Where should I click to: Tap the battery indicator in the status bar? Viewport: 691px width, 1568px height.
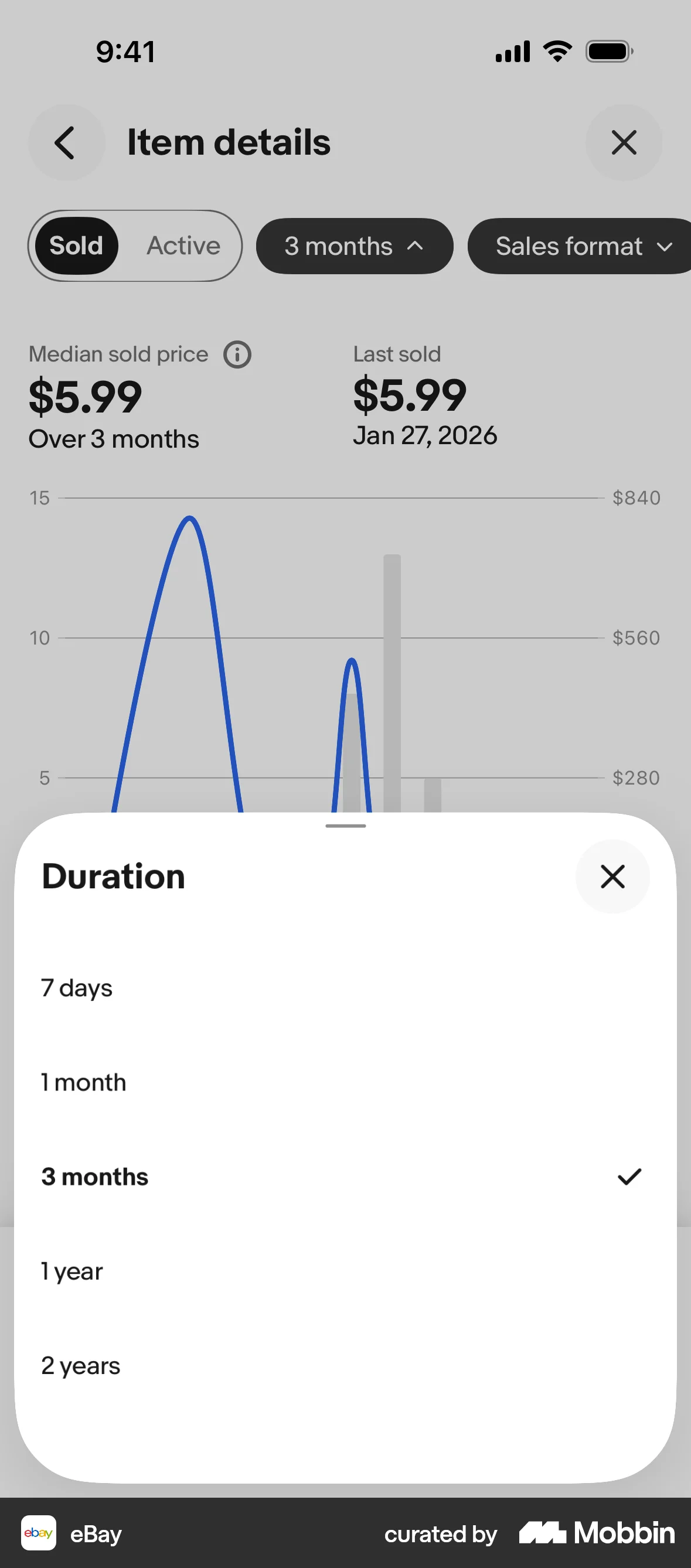tap(610, 51)
